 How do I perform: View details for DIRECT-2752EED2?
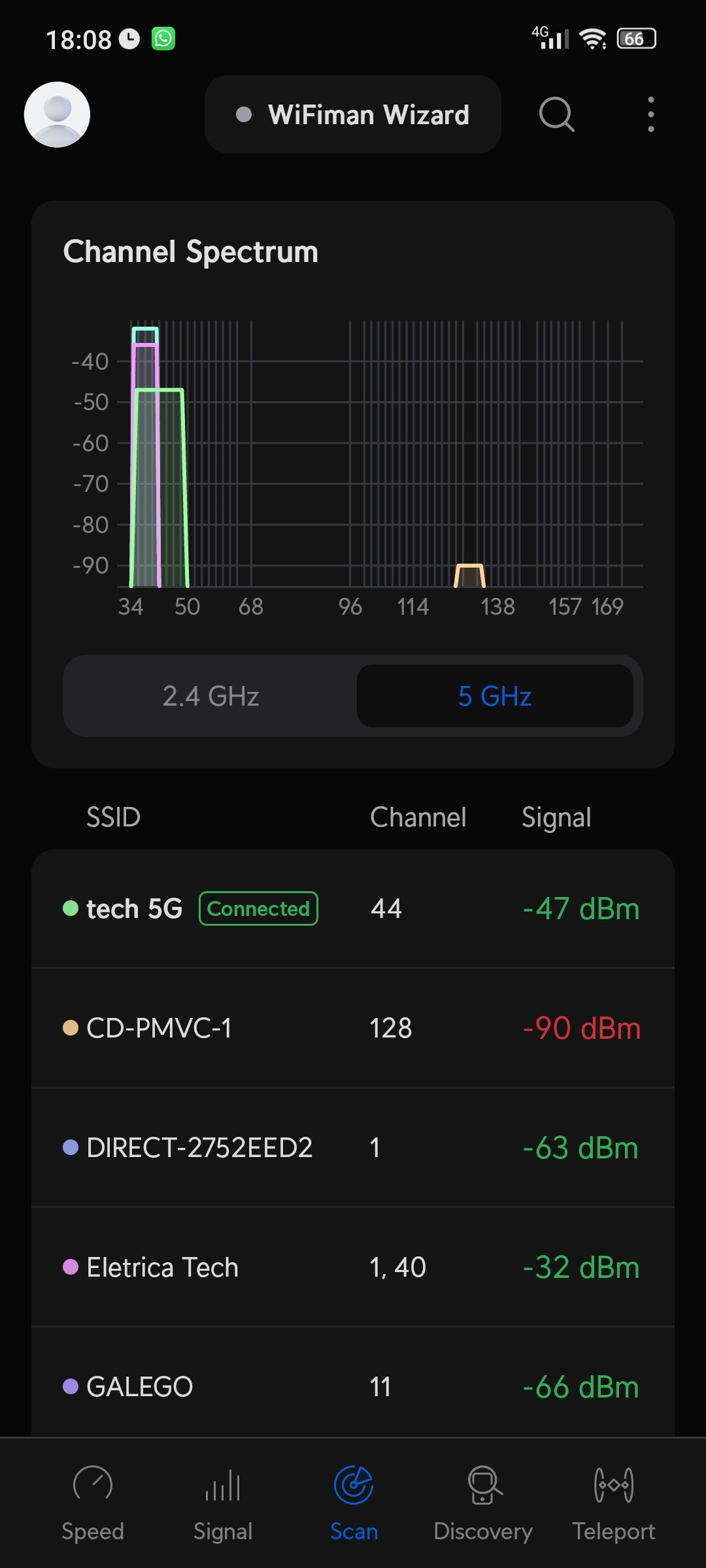(x=353, y=1148)
